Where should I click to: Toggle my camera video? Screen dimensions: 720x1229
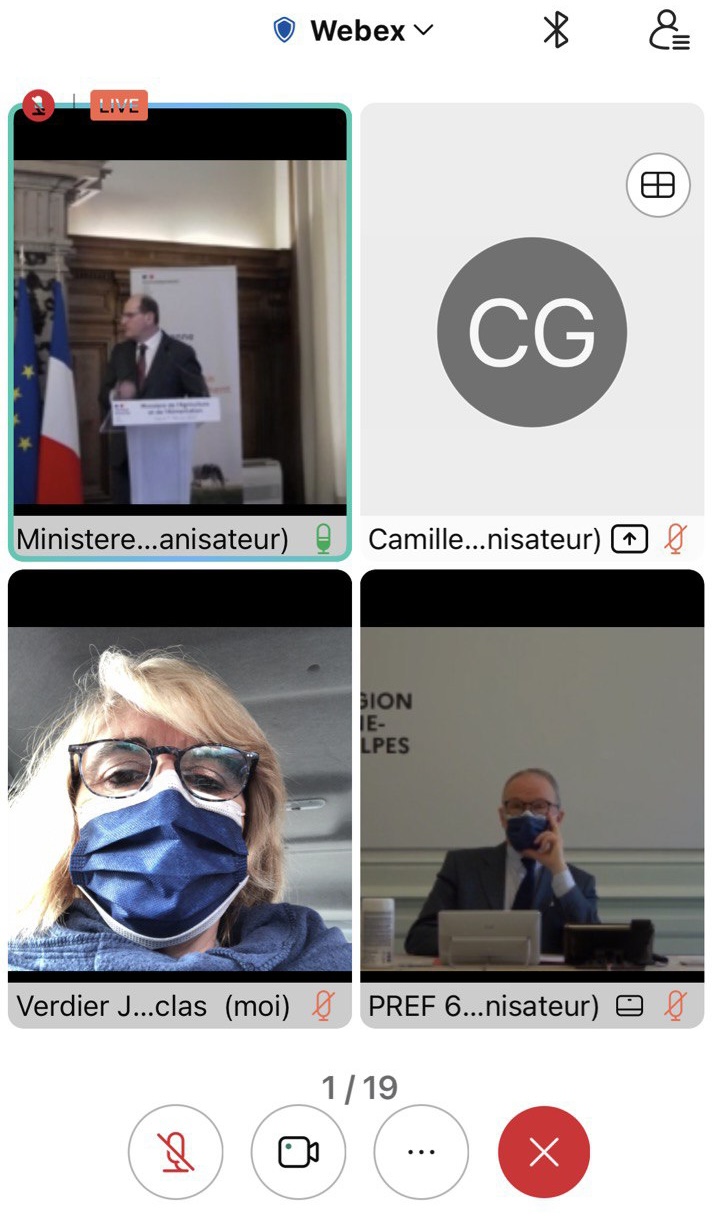pyautogui.click(x=298, y=1152)
